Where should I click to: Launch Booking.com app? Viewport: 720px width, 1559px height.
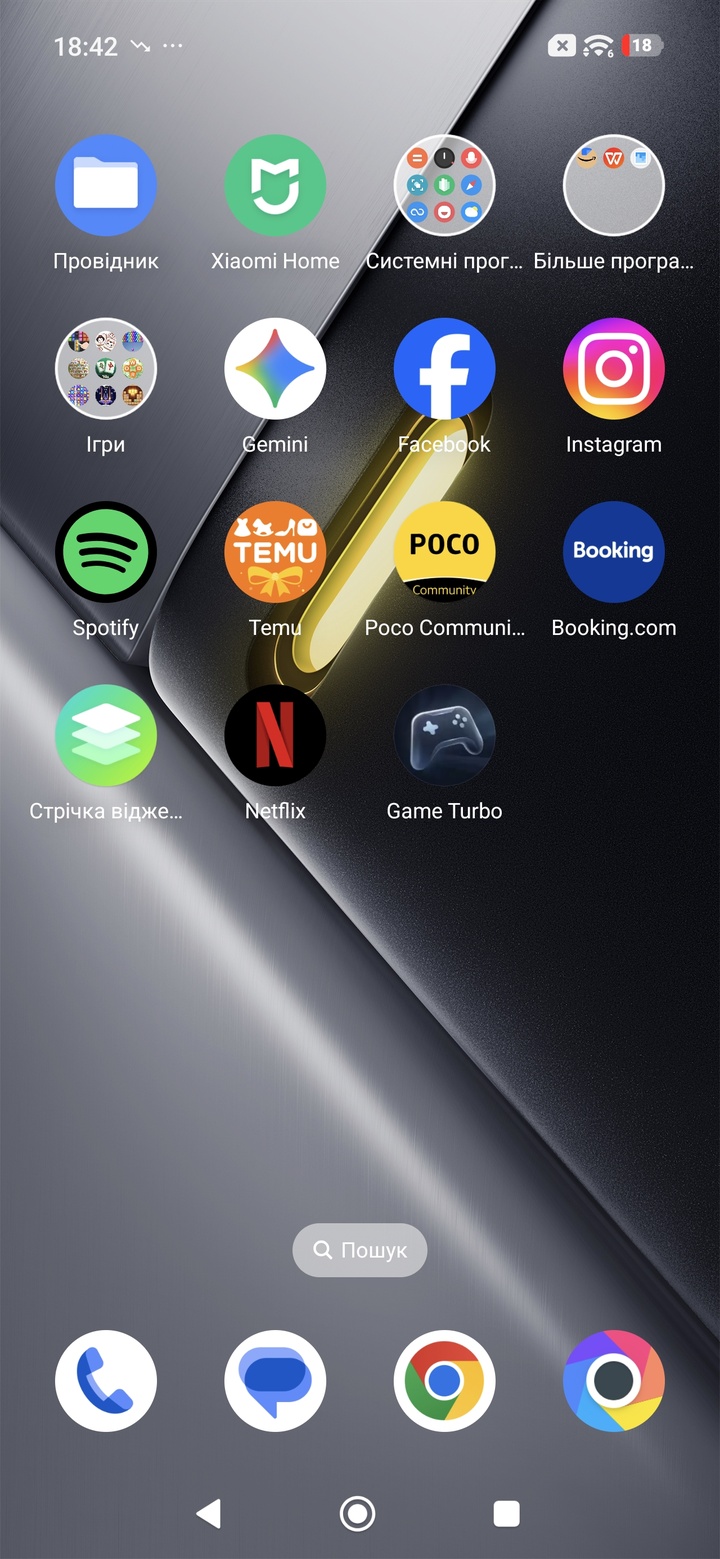point(613,552)
